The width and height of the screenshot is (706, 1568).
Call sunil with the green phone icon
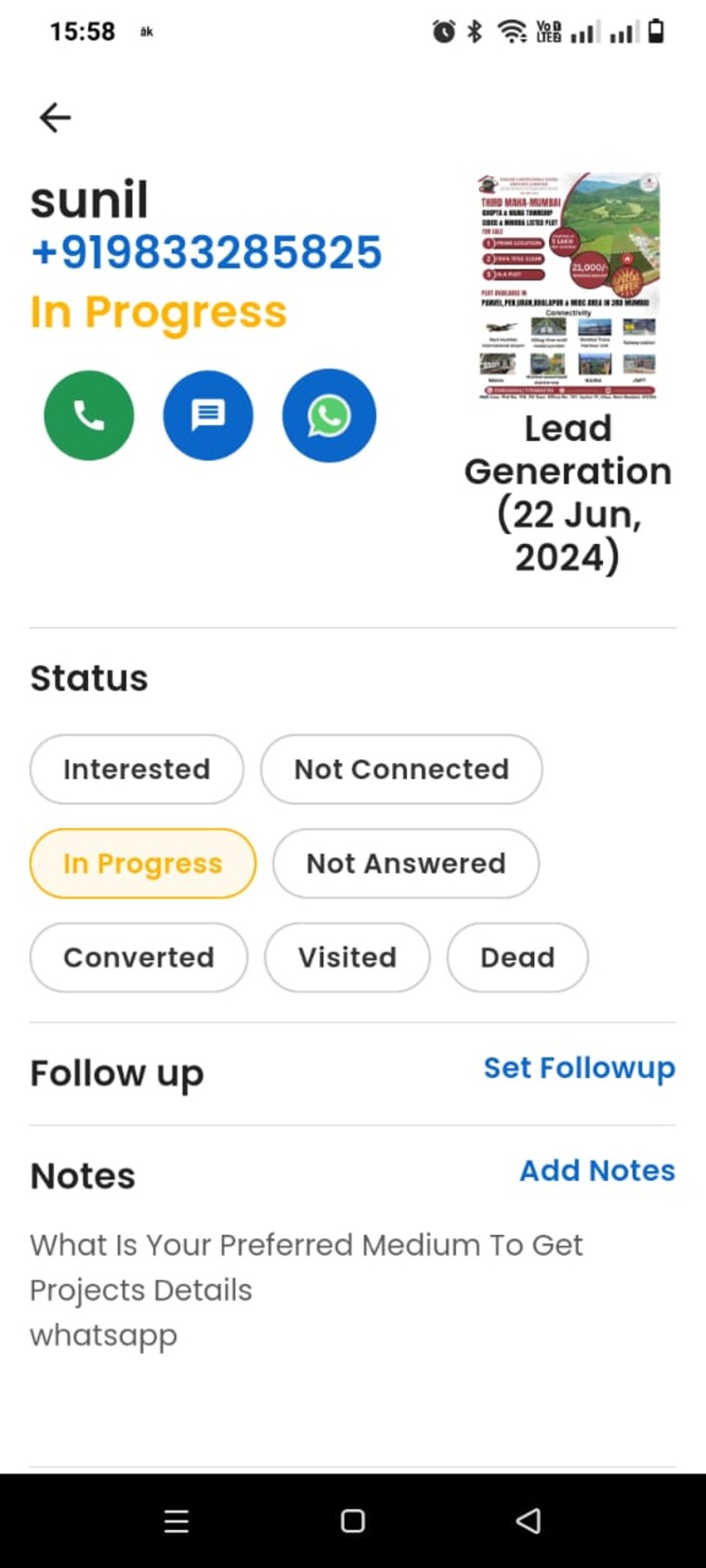(89, 416)
